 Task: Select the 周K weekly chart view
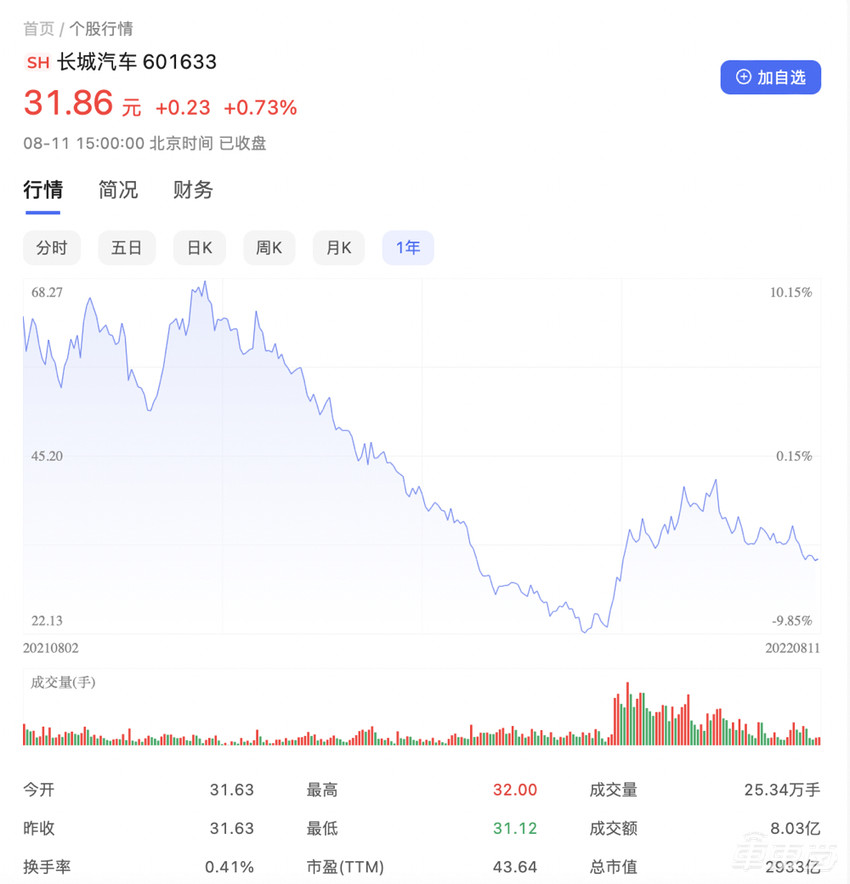coord(268,247)
